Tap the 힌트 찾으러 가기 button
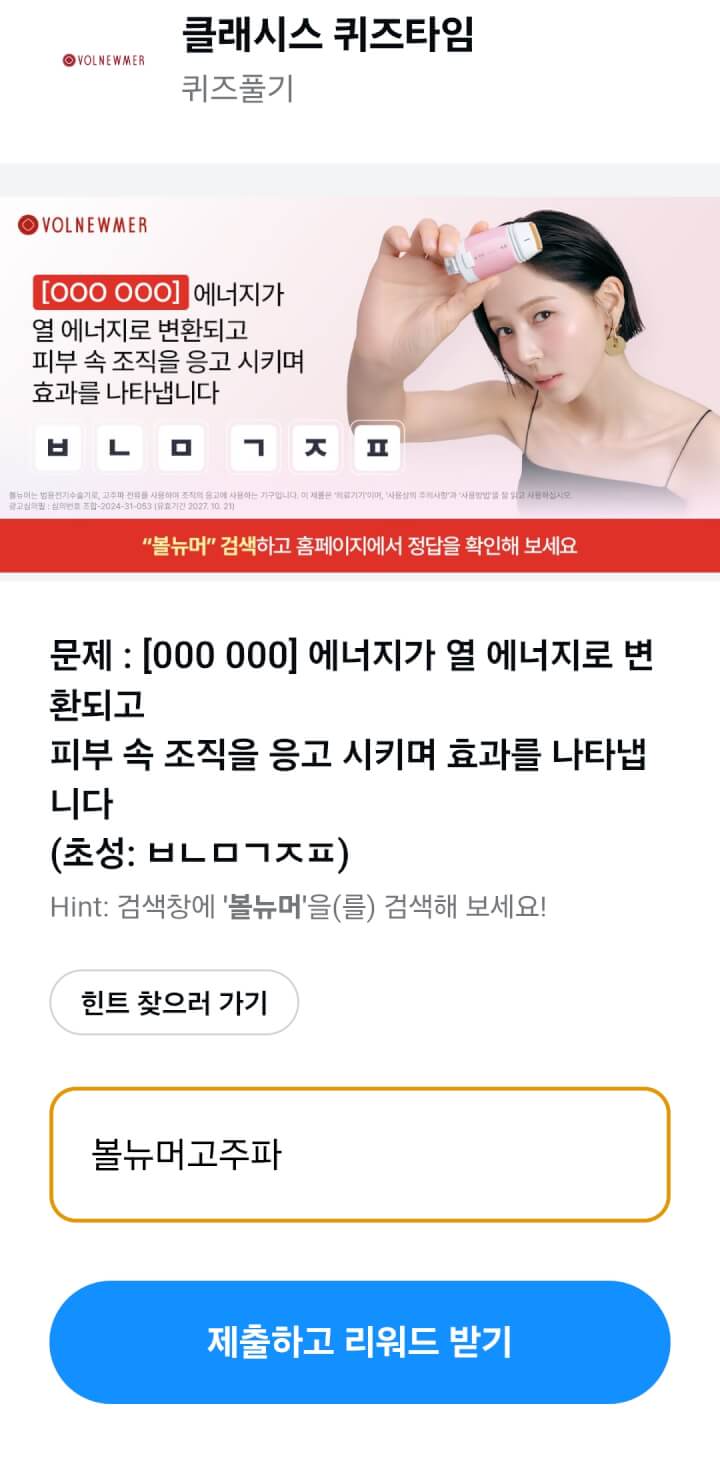The height and width of the screenshot is (1470, 720). point(174,1002)
